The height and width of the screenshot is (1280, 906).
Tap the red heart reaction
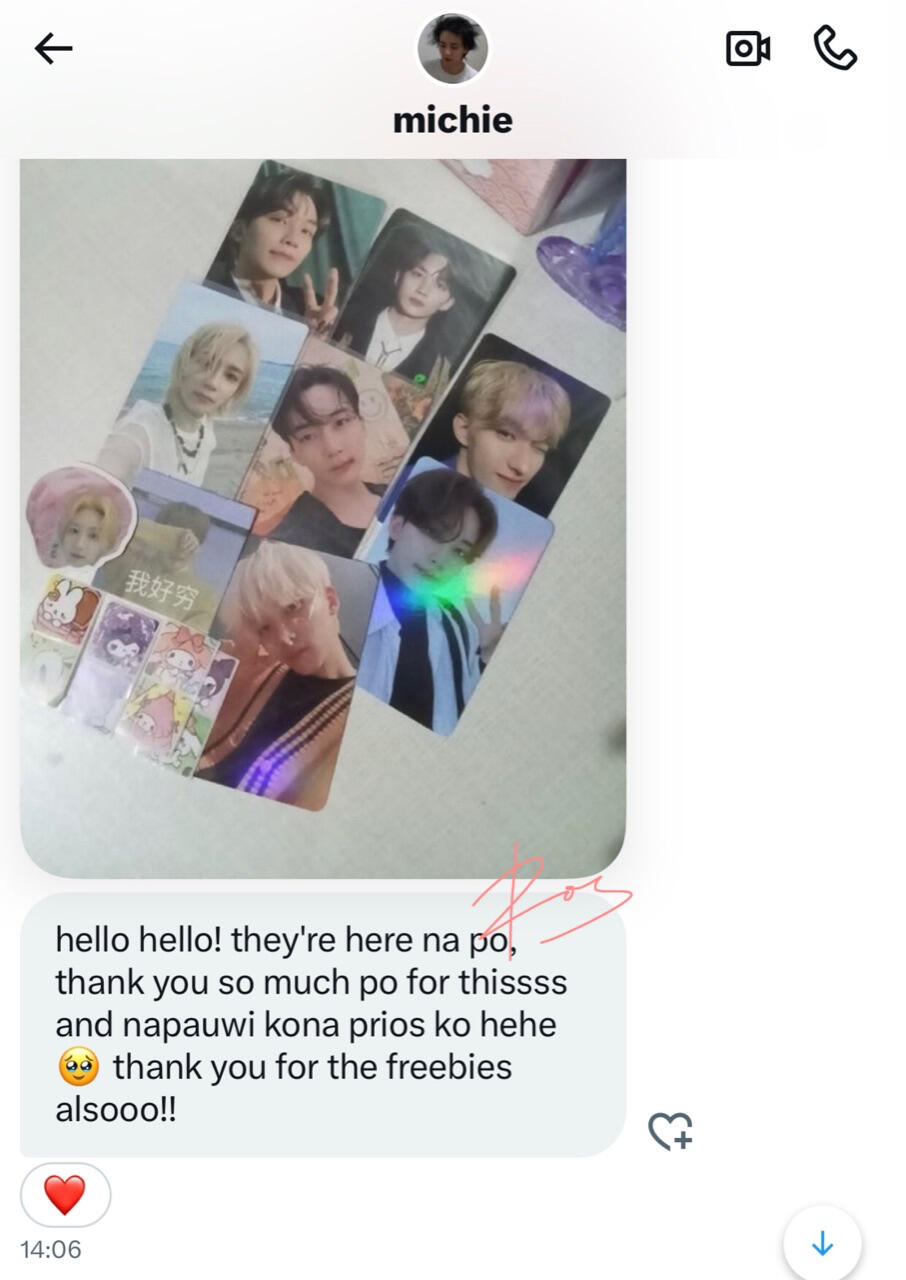[x=65, y=1195]
